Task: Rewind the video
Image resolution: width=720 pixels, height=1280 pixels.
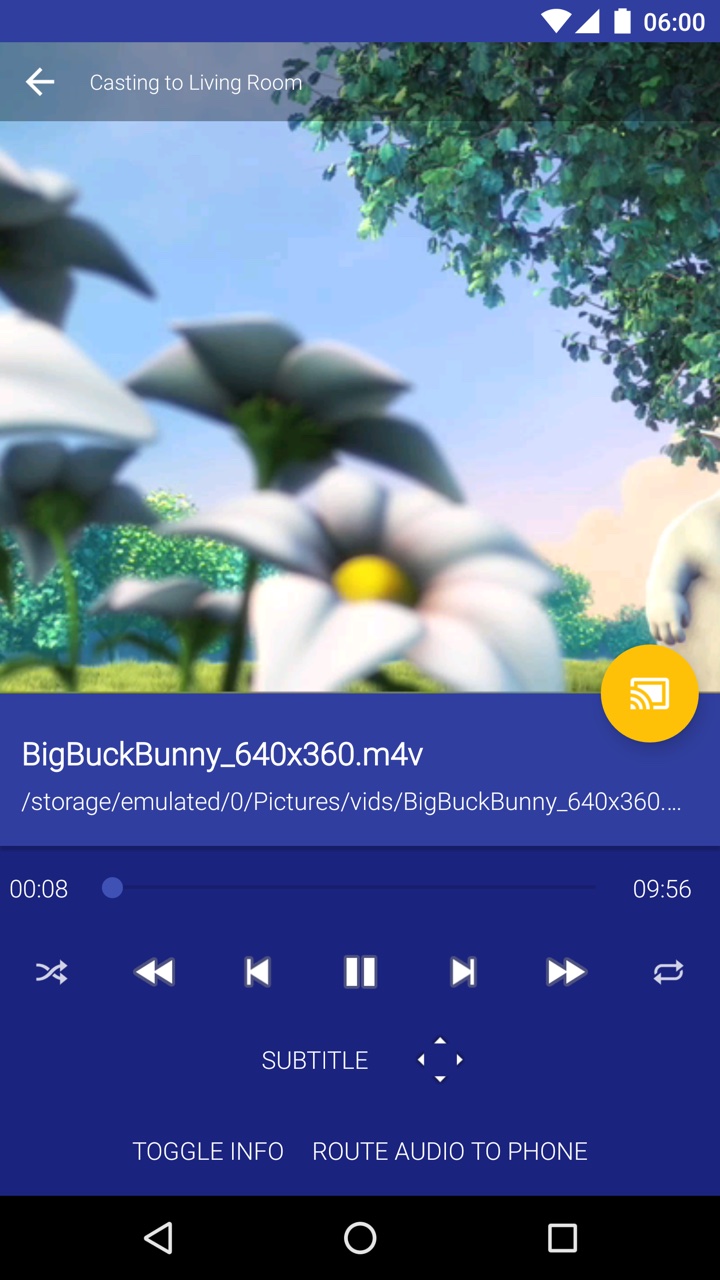Action: pos(154,972)
